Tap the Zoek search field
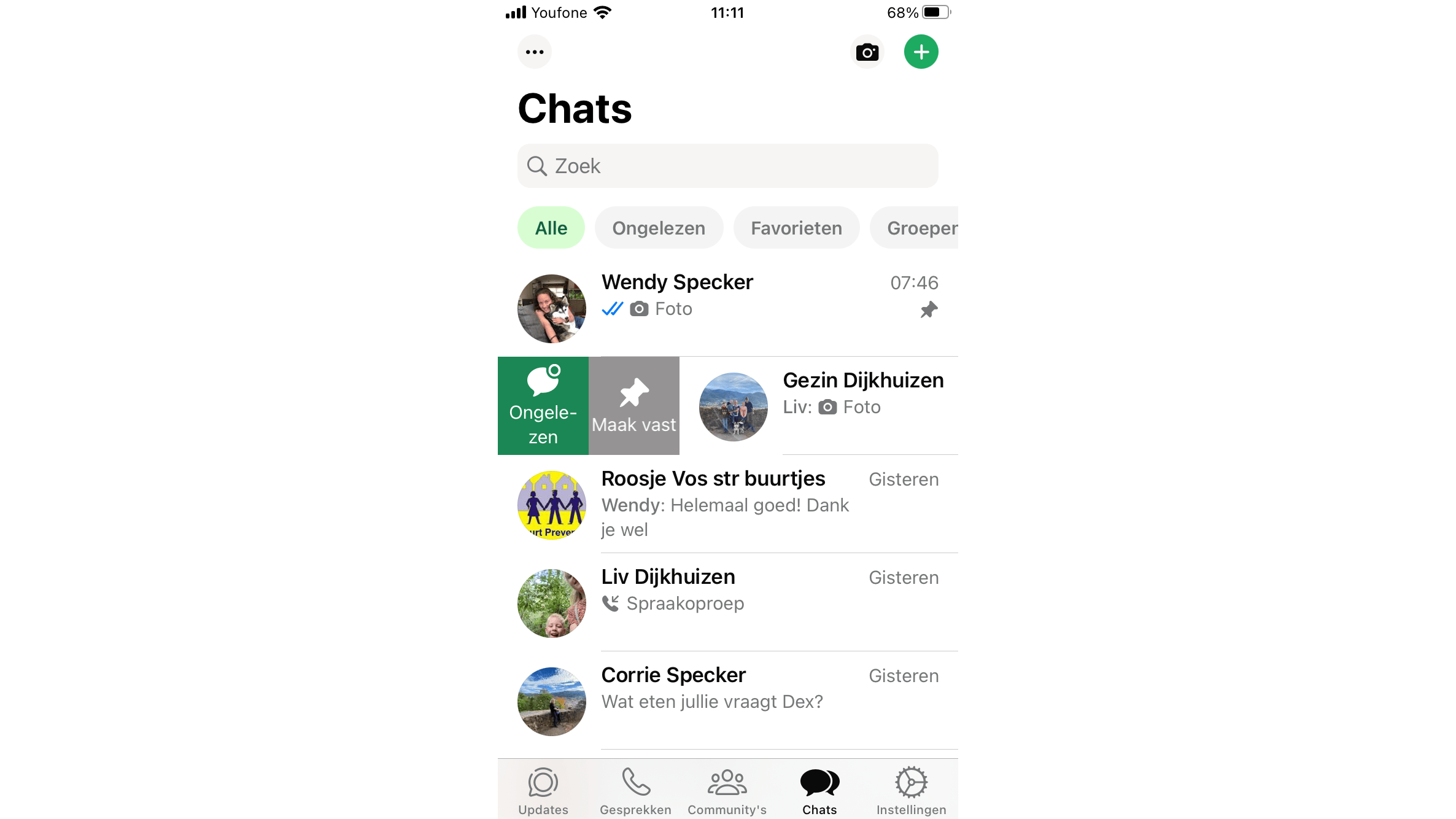The image size is (1456, 819). coord(727,166)
